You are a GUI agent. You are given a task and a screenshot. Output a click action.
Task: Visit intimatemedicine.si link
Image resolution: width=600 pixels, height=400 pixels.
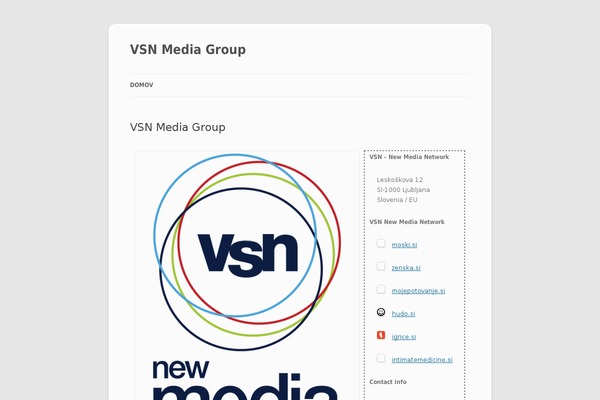tap(422, 360)
